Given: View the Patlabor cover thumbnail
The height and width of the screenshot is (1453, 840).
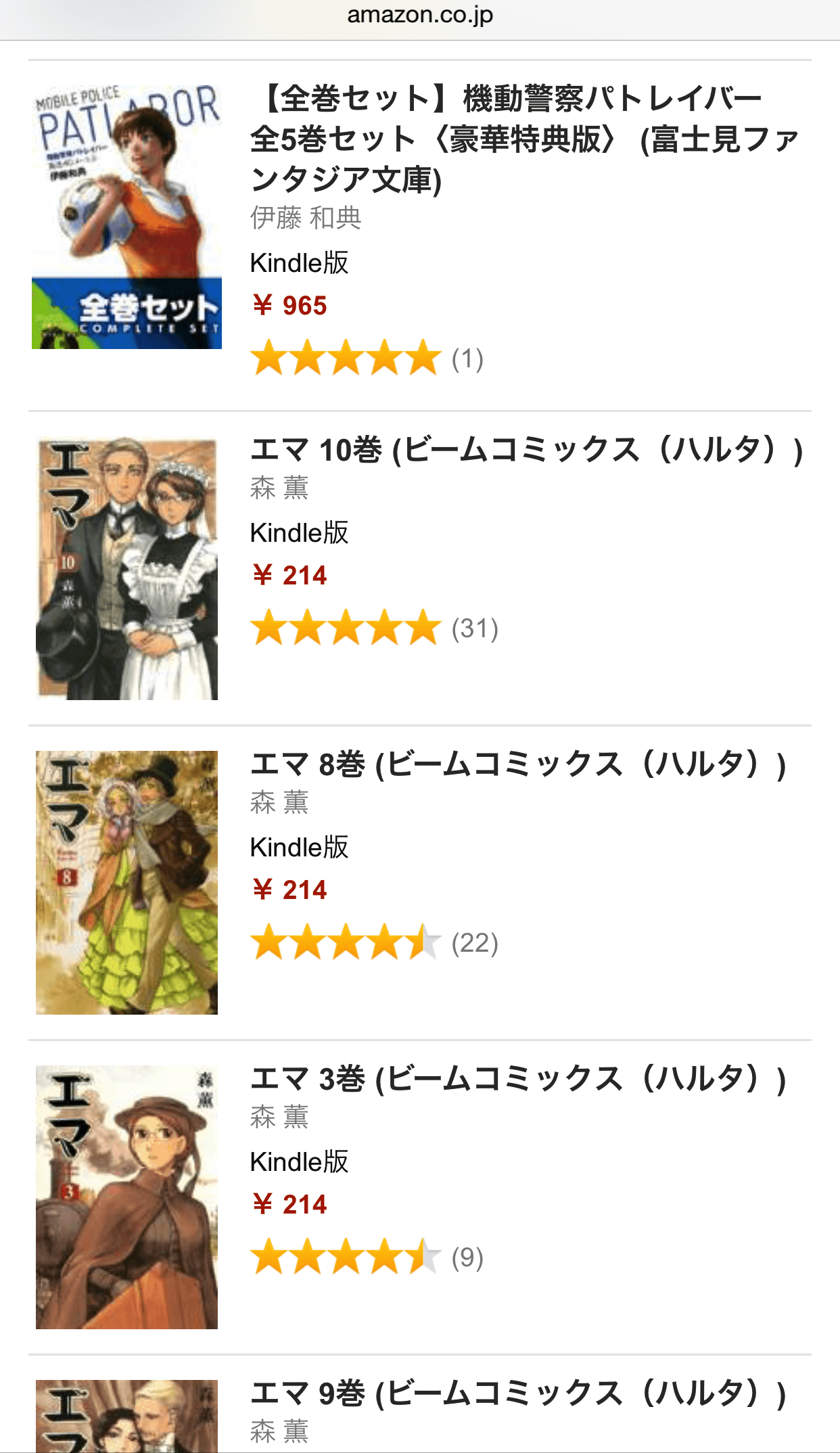Looking at the screenshot, I should 126,216.
